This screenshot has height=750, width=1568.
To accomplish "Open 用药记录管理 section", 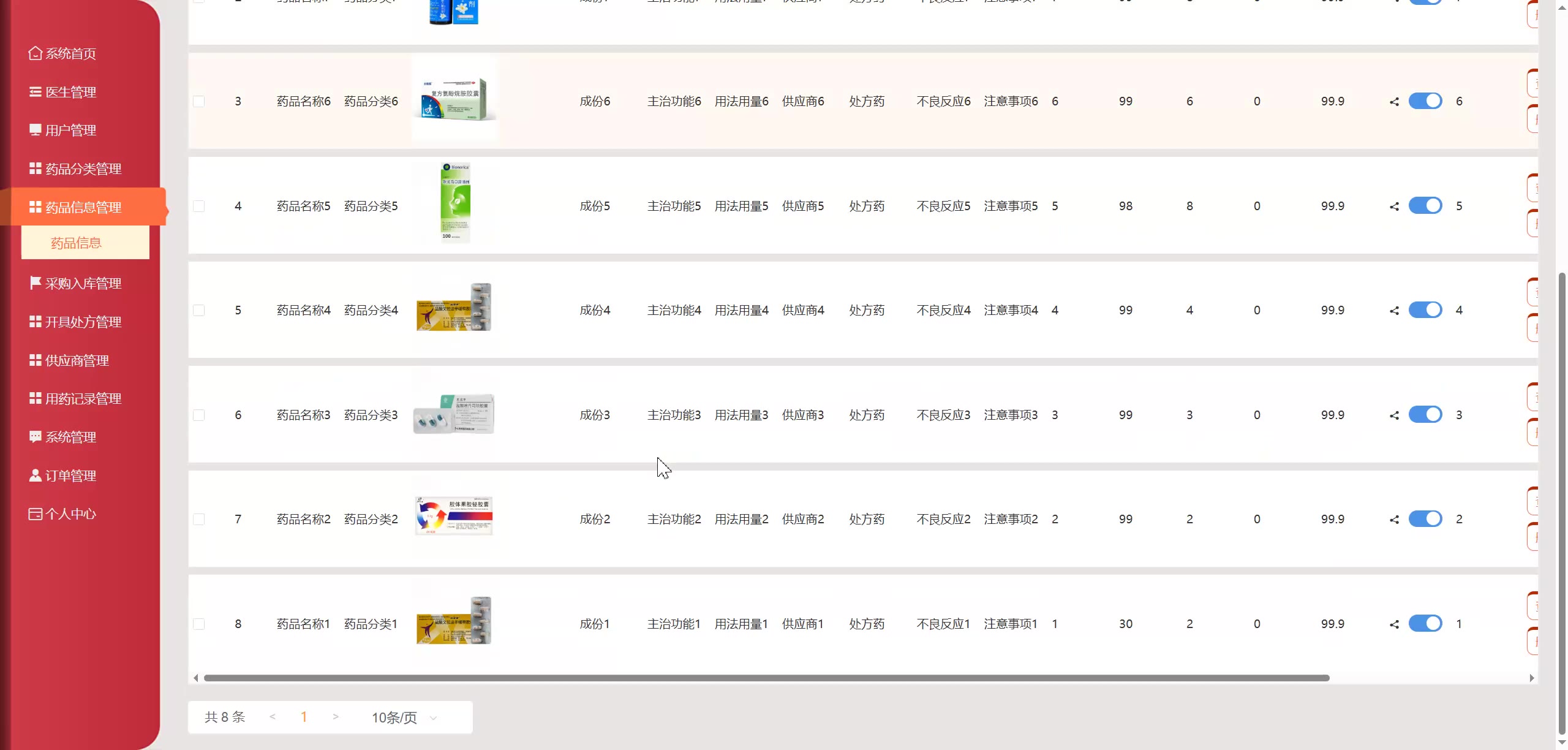I will pos(83,399).
